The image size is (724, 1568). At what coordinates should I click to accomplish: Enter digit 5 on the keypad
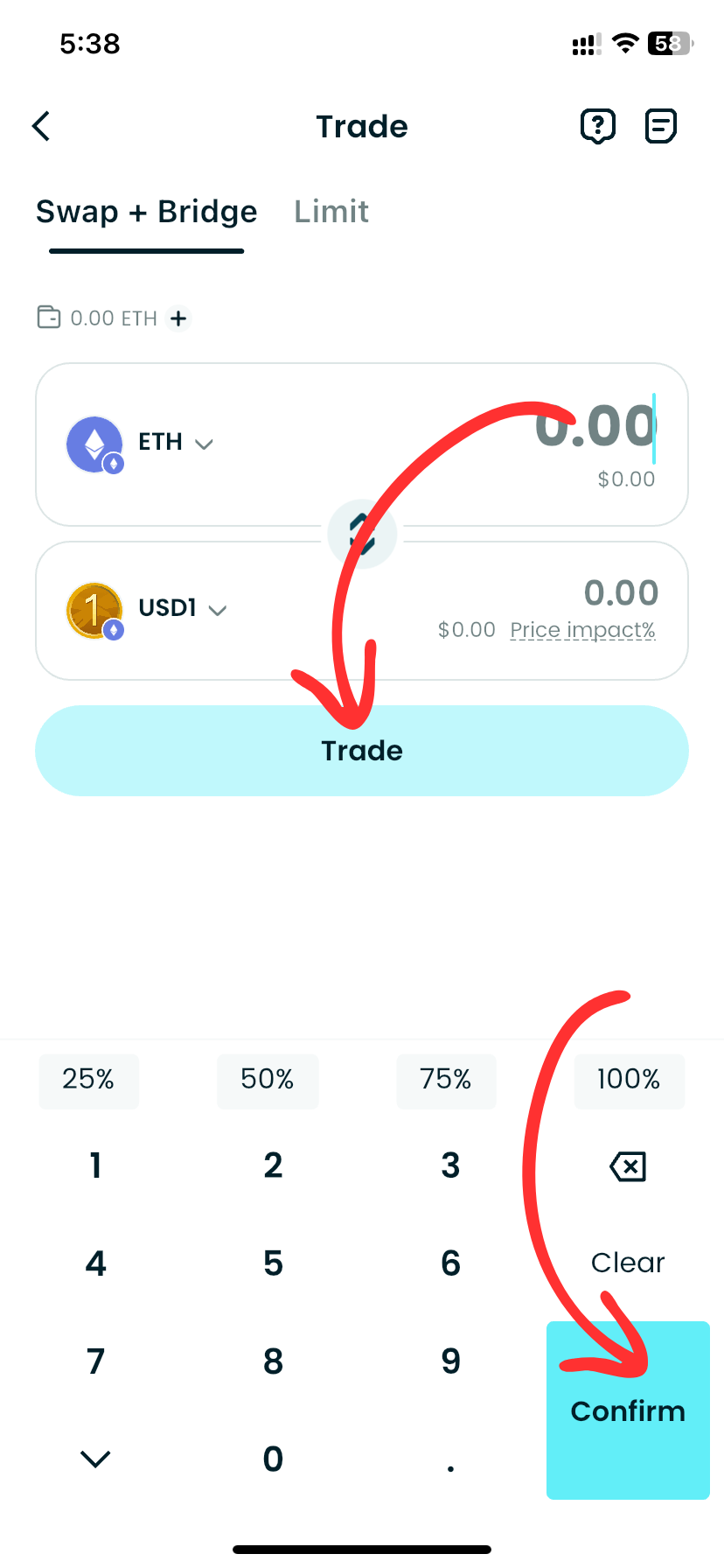coord(273,1263)
